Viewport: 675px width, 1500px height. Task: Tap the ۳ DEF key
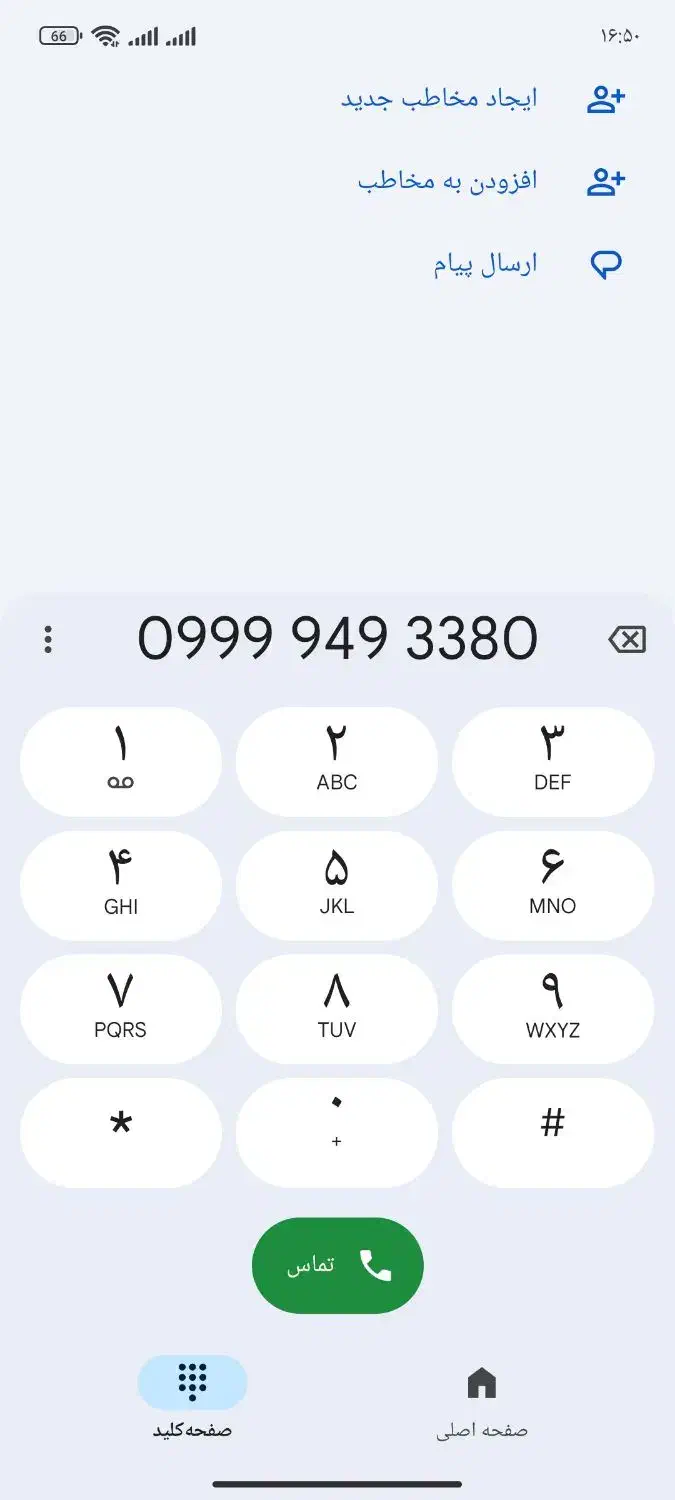pos(553,762)
